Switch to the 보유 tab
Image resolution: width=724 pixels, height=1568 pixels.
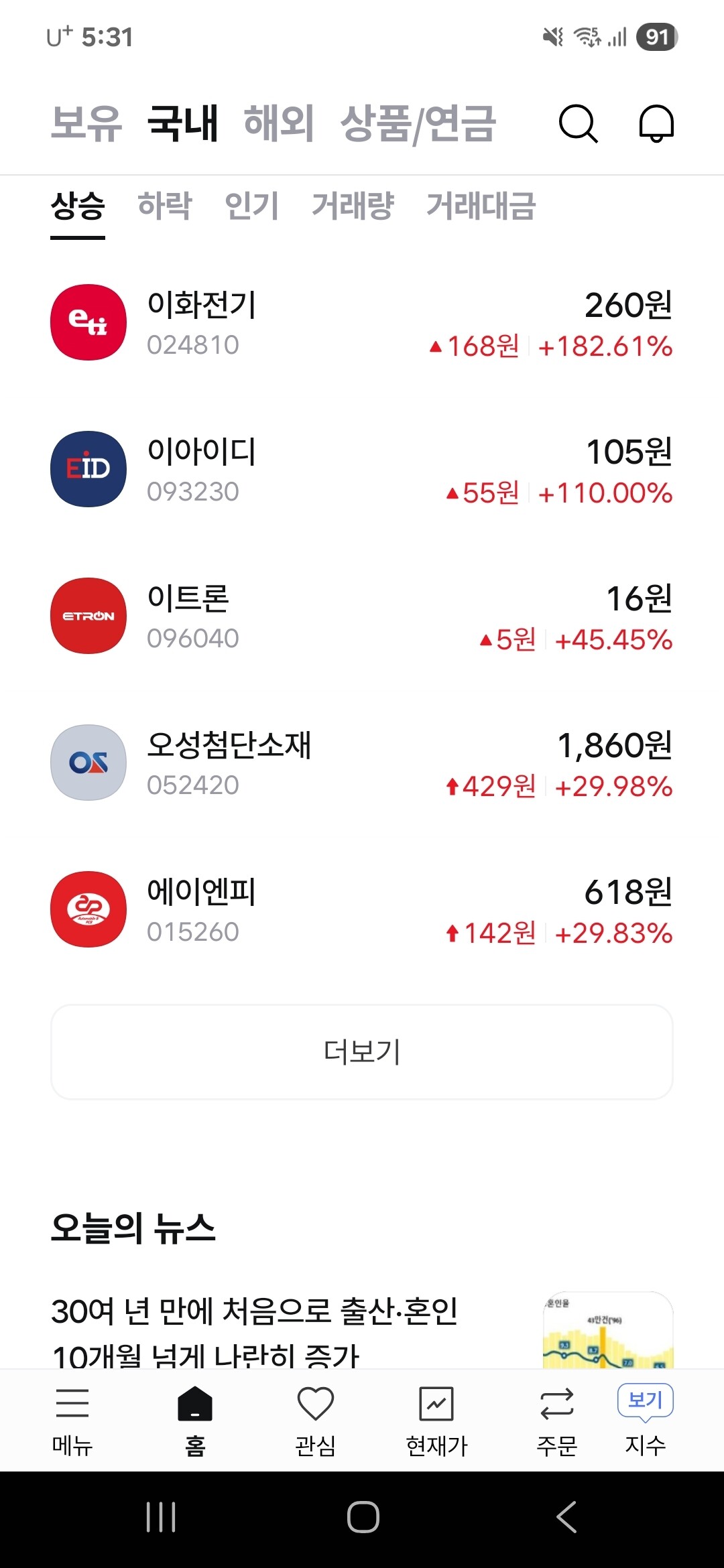pyautogui.click(x=86, y=123)
